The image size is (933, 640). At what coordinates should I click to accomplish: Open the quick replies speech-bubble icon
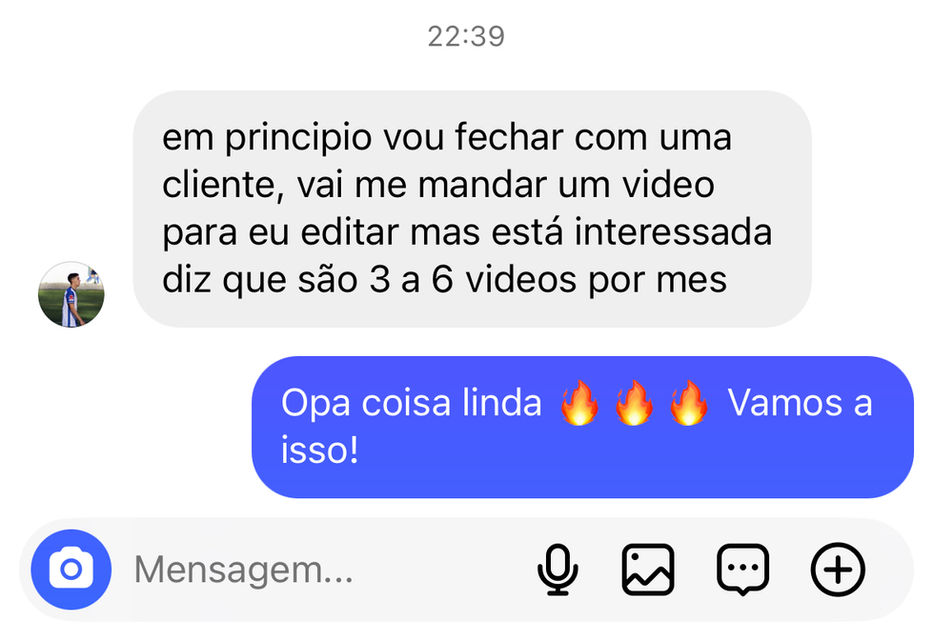click(743, 570)
